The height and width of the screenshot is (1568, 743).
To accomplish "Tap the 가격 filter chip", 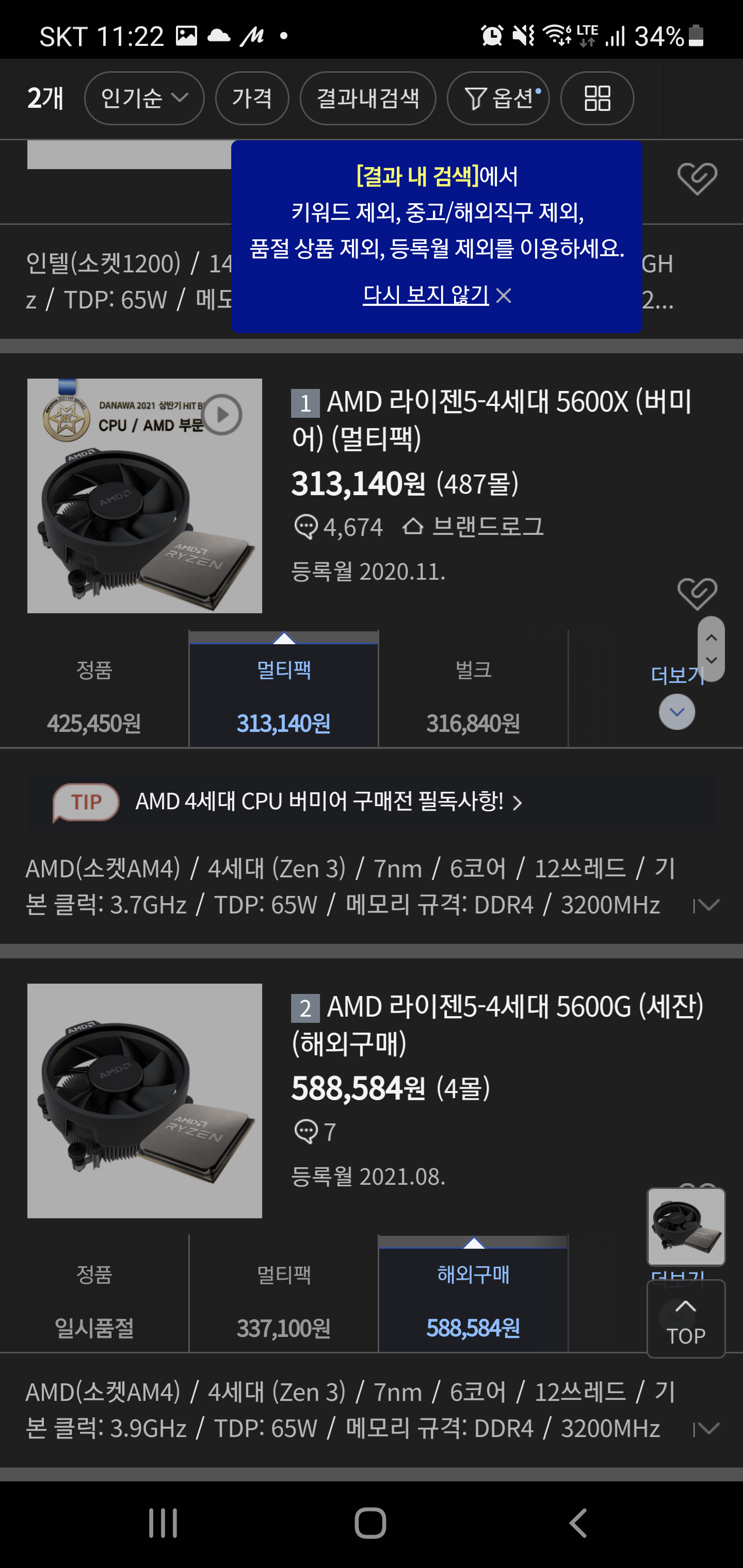I will (252, 98).
